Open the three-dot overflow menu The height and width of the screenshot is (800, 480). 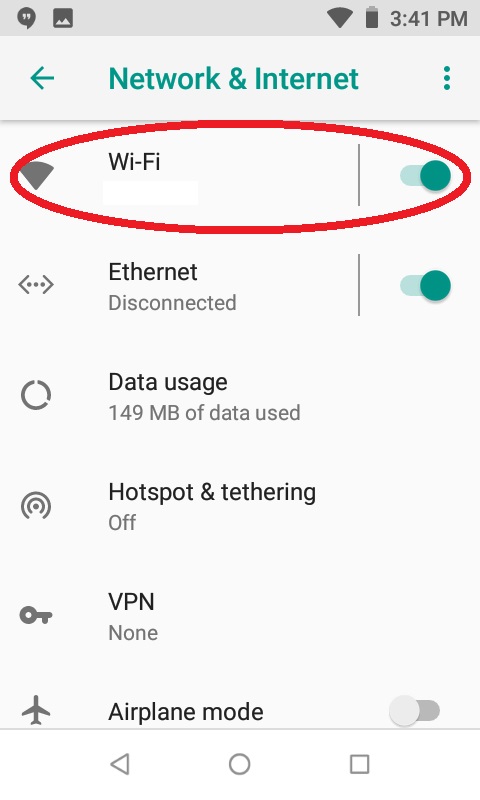pos(447,79)
